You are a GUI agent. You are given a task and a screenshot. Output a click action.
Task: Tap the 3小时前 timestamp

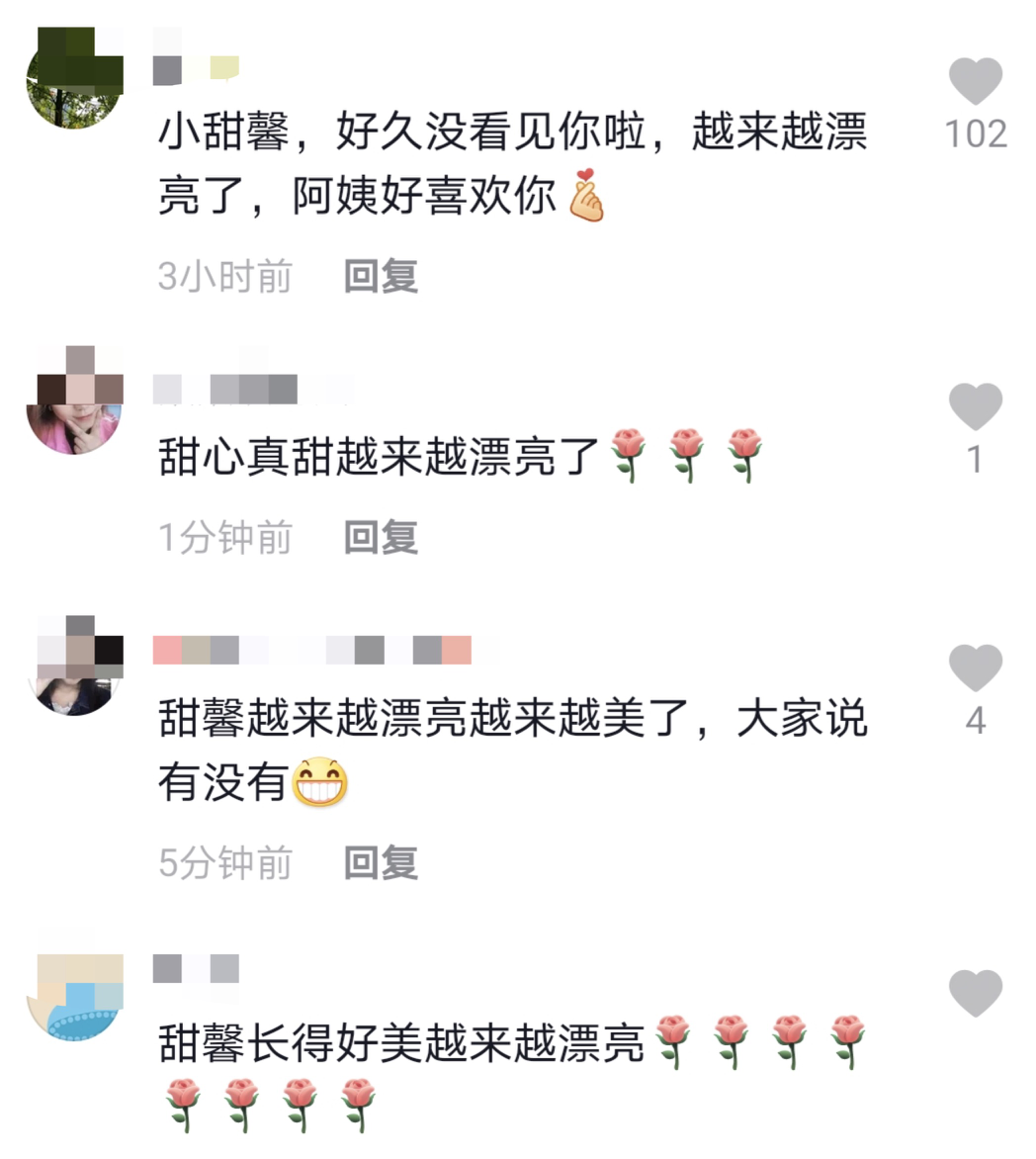223,278
